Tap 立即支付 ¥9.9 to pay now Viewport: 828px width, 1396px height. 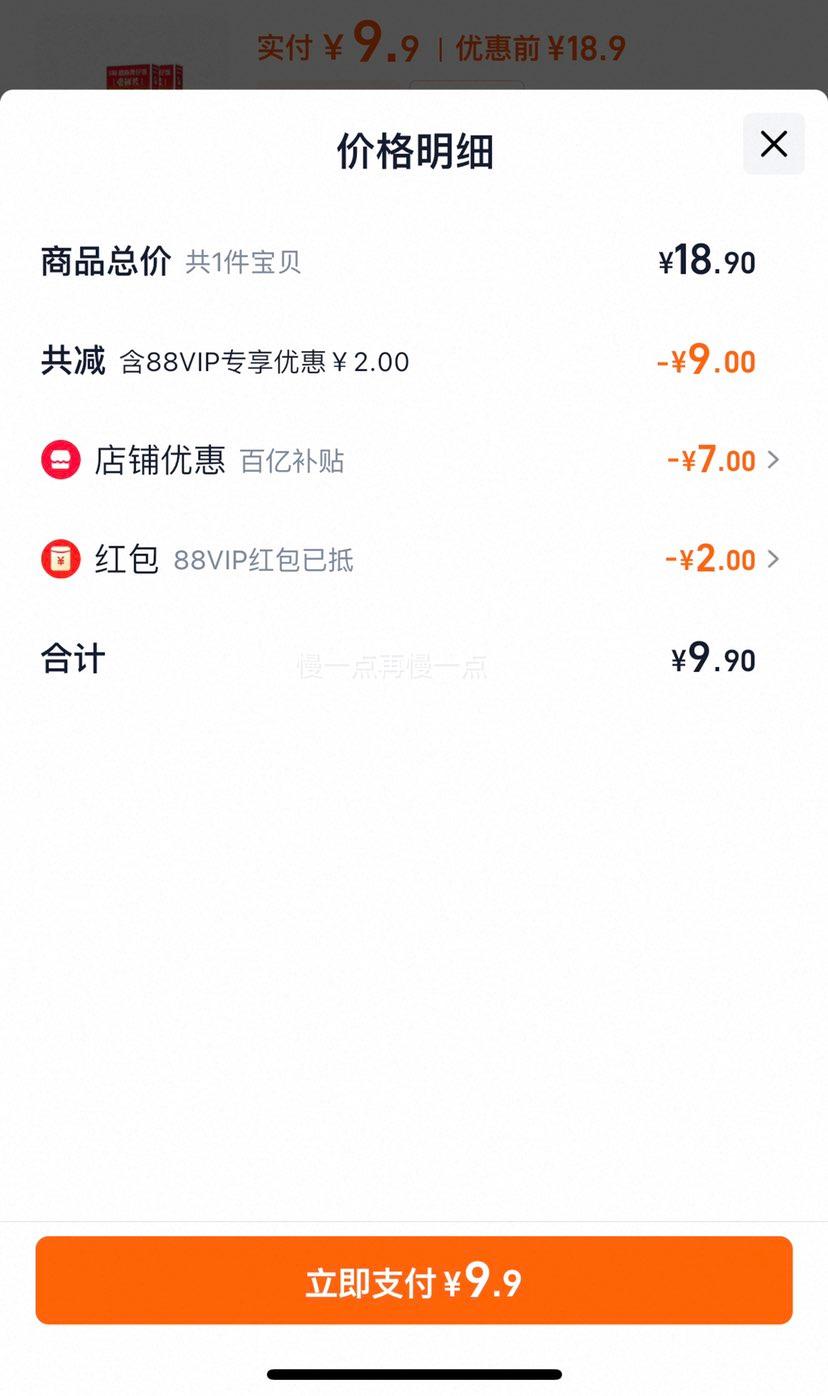point(414,1280)
